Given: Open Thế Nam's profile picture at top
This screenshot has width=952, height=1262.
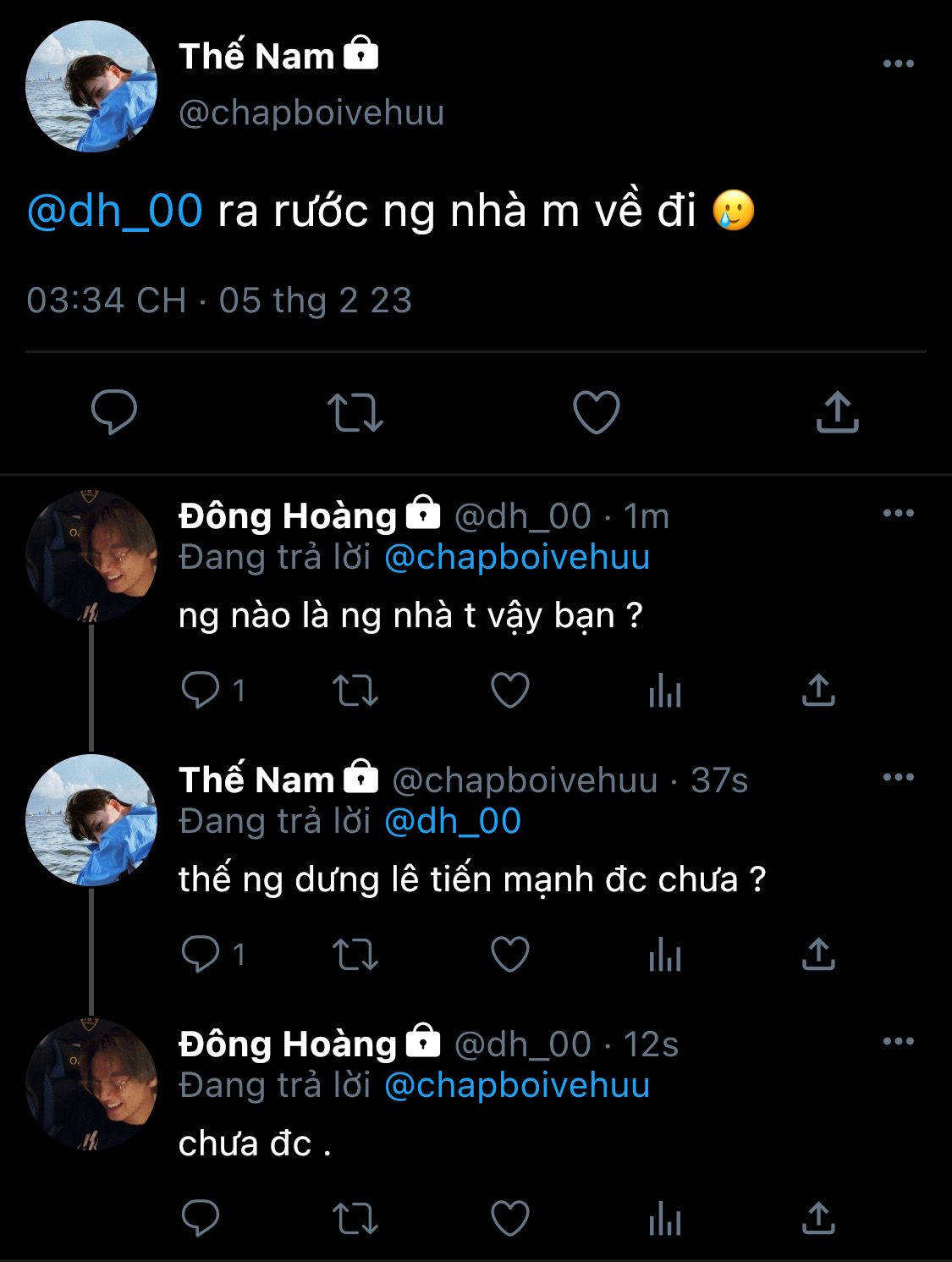Looking at the screenshot, I should [x=91, y=86].
